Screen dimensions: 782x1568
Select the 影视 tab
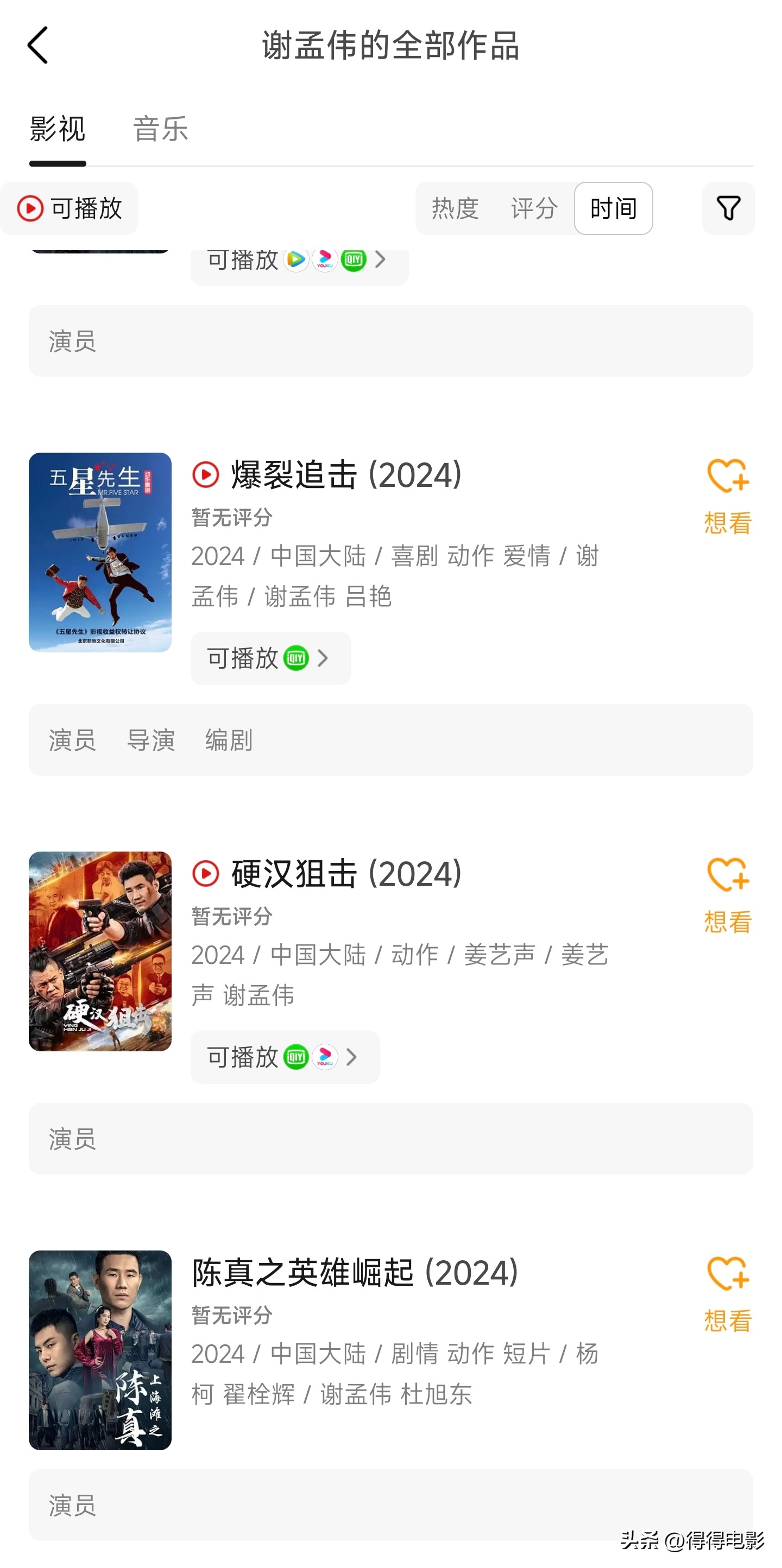(58, 129)
